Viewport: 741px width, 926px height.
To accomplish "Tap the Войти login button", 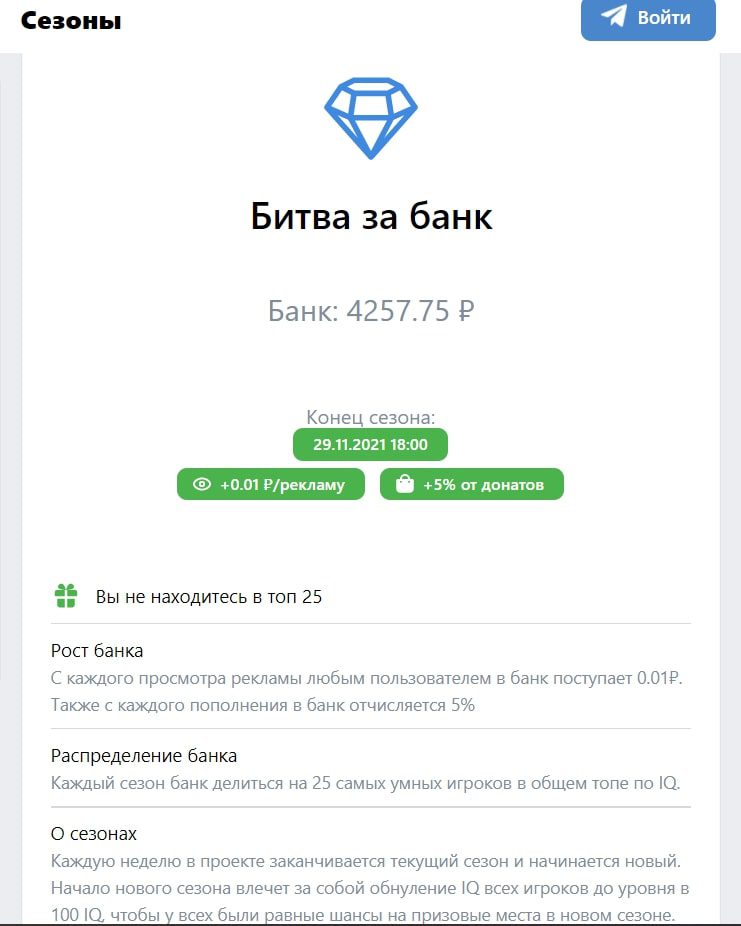I will point(648,18).
